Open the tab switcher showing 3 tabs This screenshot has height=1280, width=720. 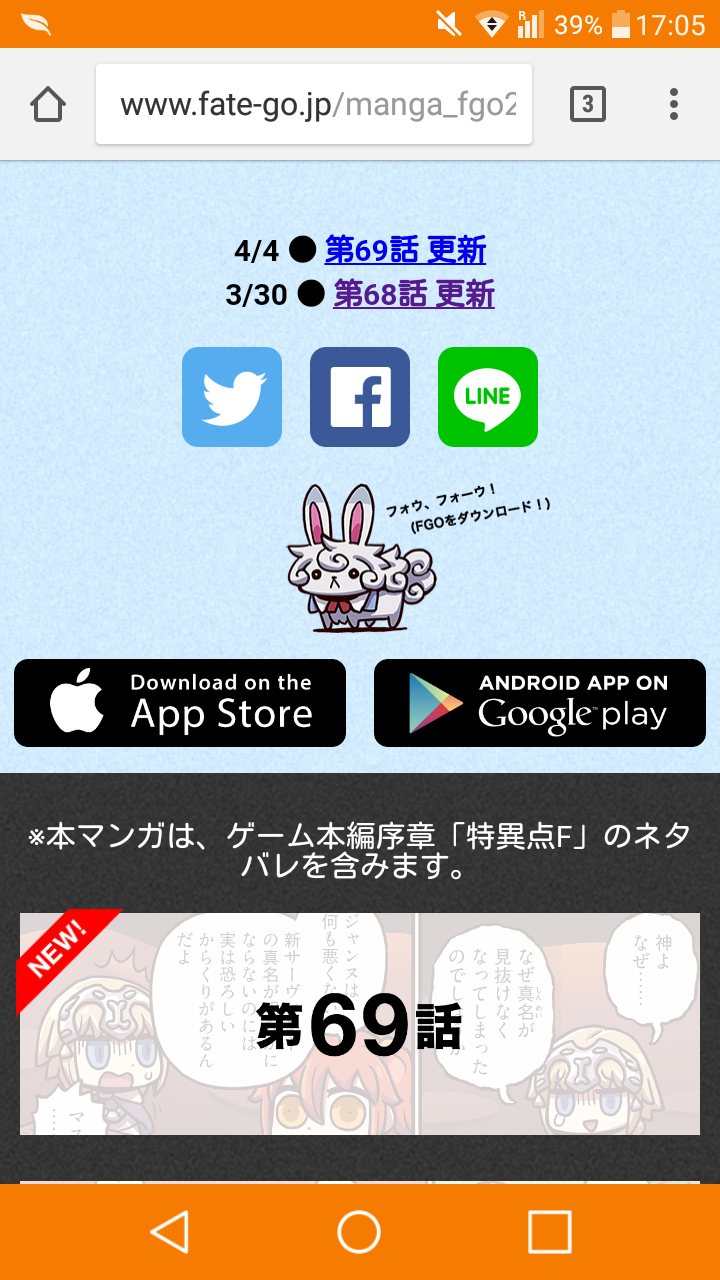click(x=587, y=104)
